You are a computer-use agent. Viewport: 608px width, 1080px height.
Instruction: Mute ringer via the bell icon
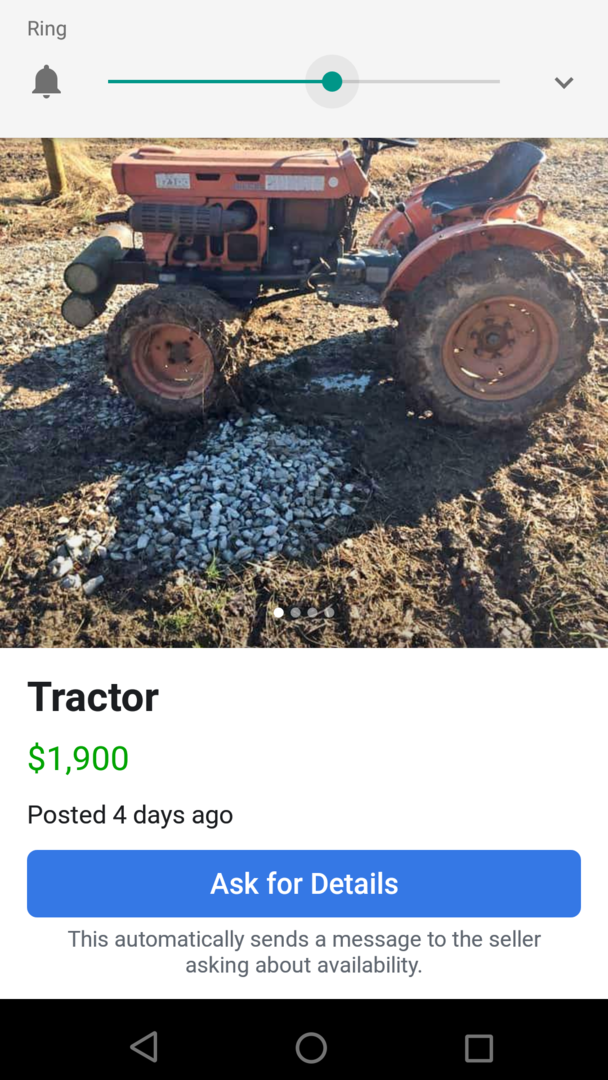coord(46,82)
